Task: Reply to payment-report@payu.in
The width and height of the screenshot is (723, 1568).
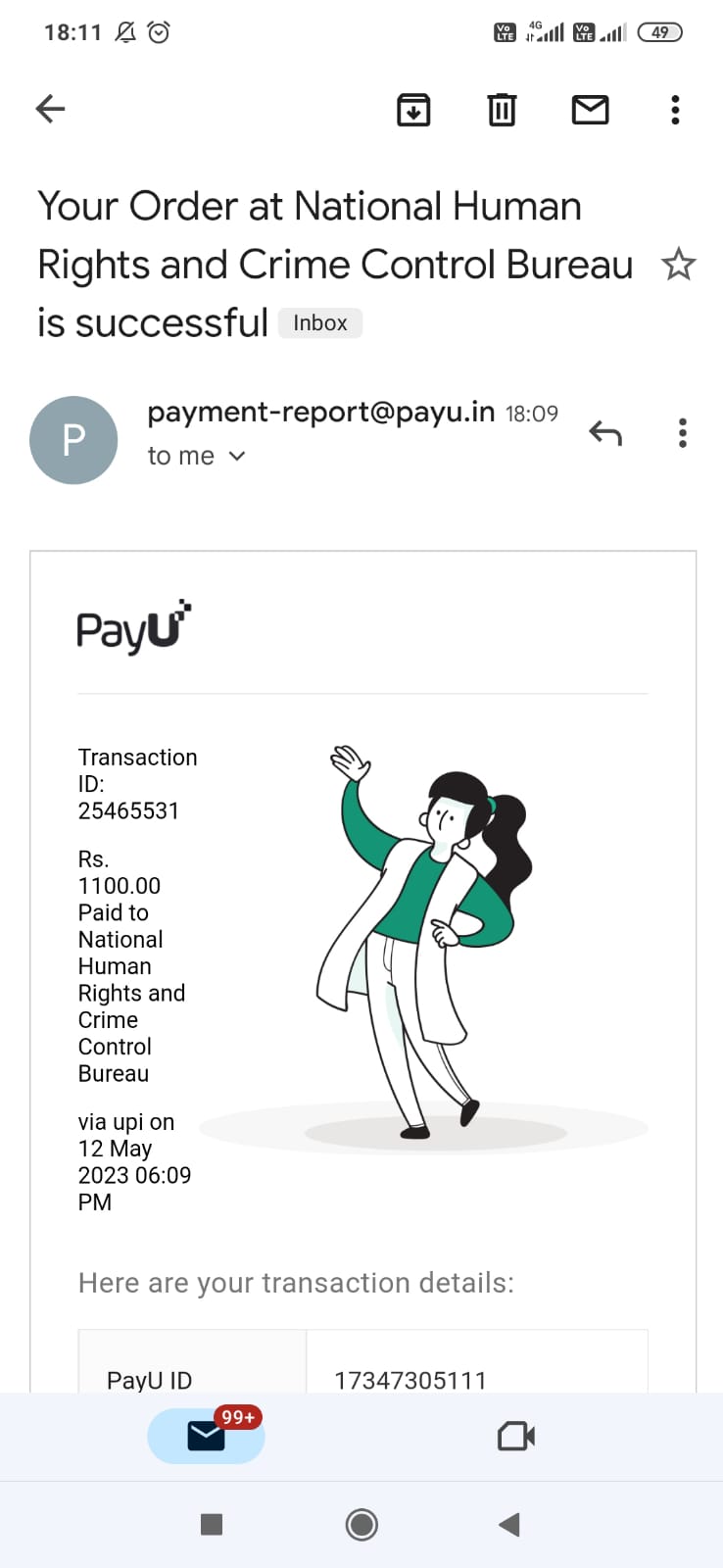Action: click(605, 432)
